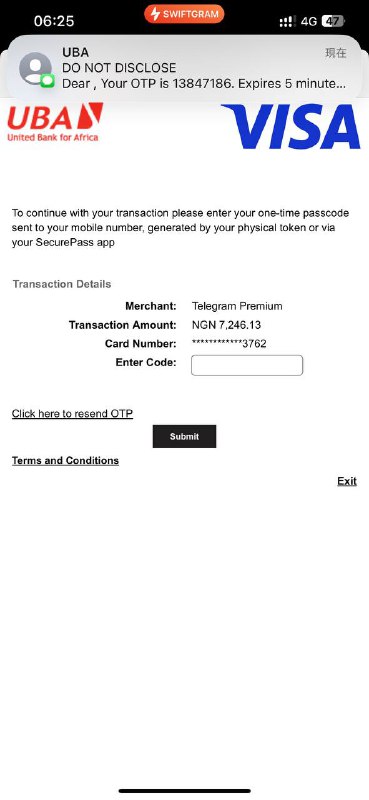This screenshot has height=800, width=369.
Task: Exit the transaction page
Action: 347,481
